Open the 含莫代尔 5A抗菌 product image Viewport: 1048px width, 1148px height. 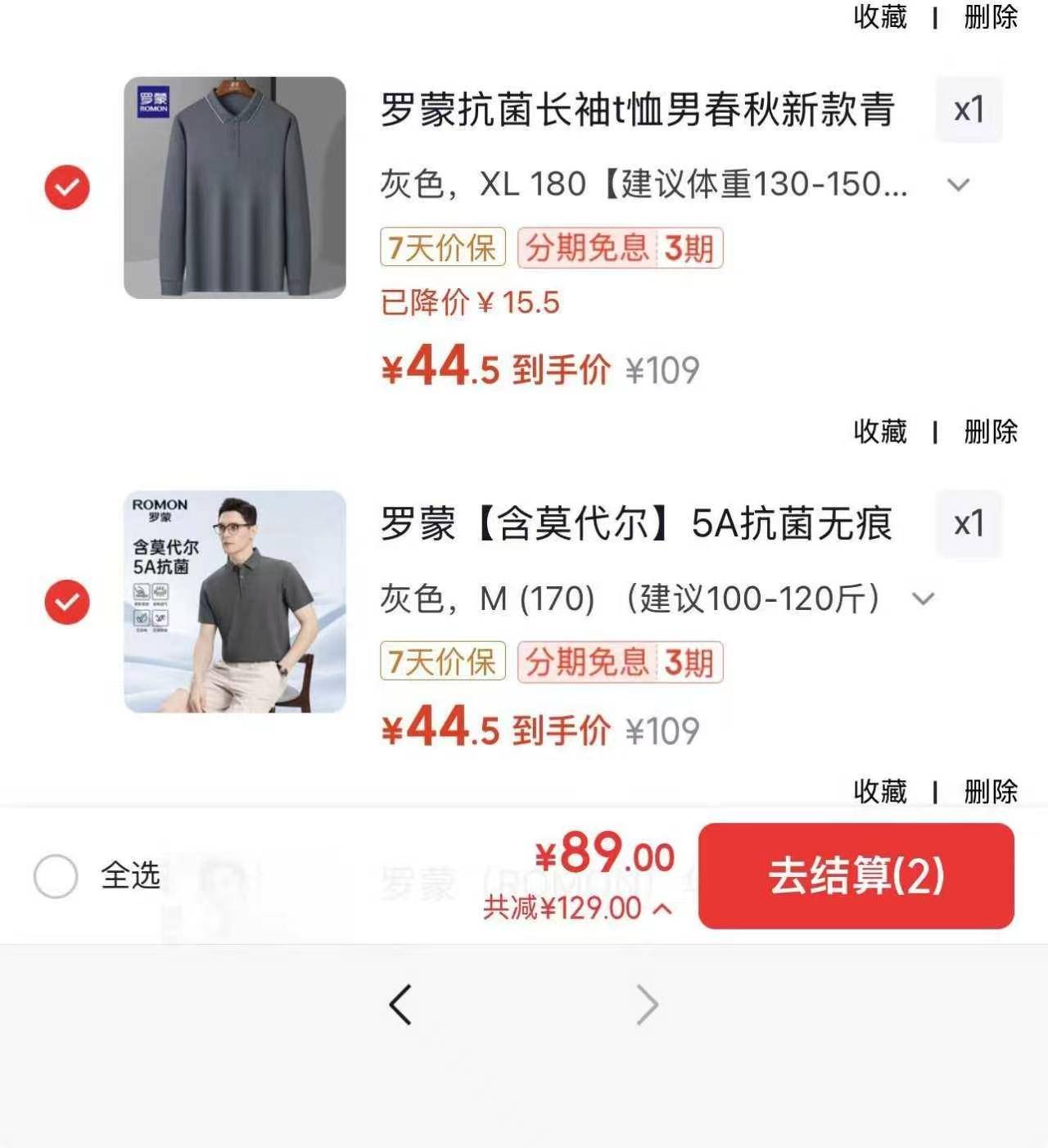click(235, 602)
